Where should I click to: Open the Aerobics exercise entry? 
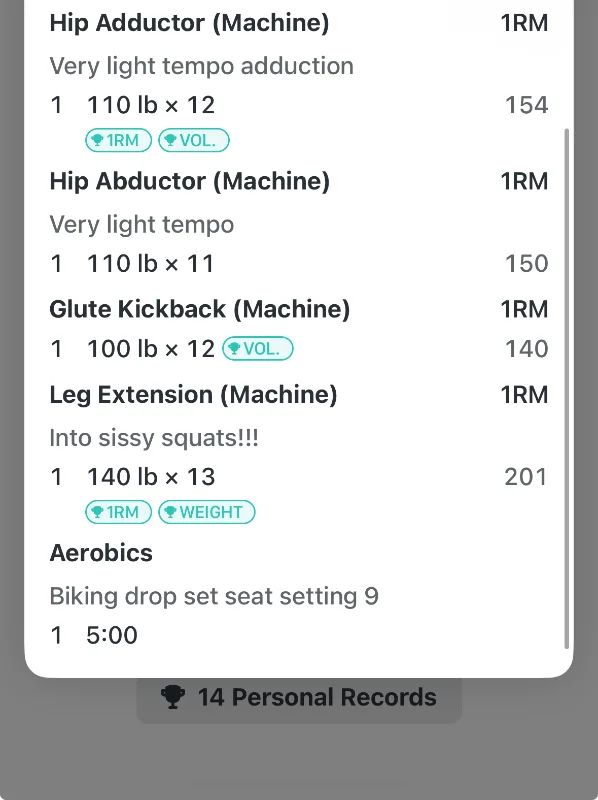point(101,553)
